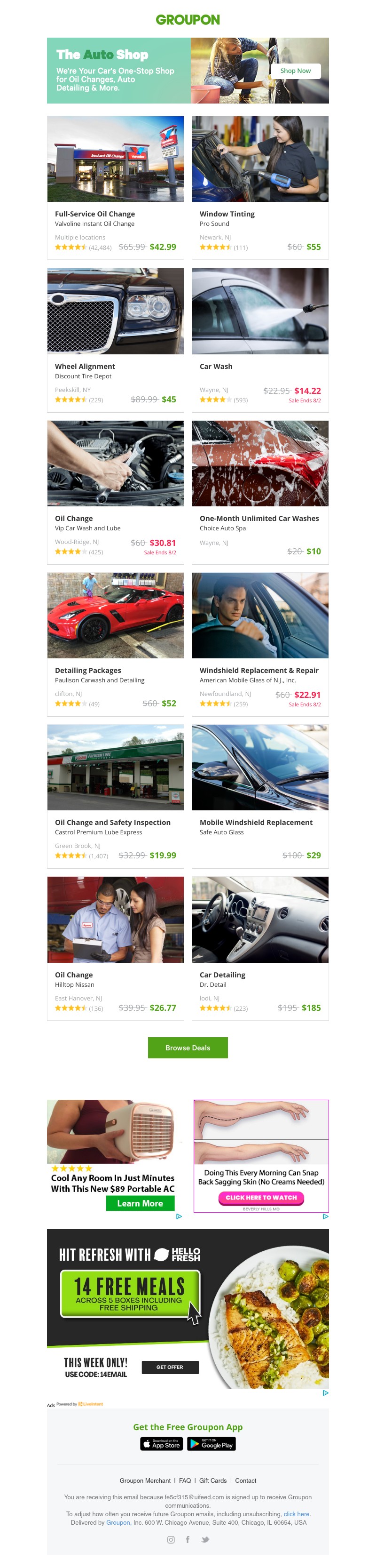Tap Learn More on portable AC ad
Viewport: 376px width, 1568px height.
tap(140, 1203)
